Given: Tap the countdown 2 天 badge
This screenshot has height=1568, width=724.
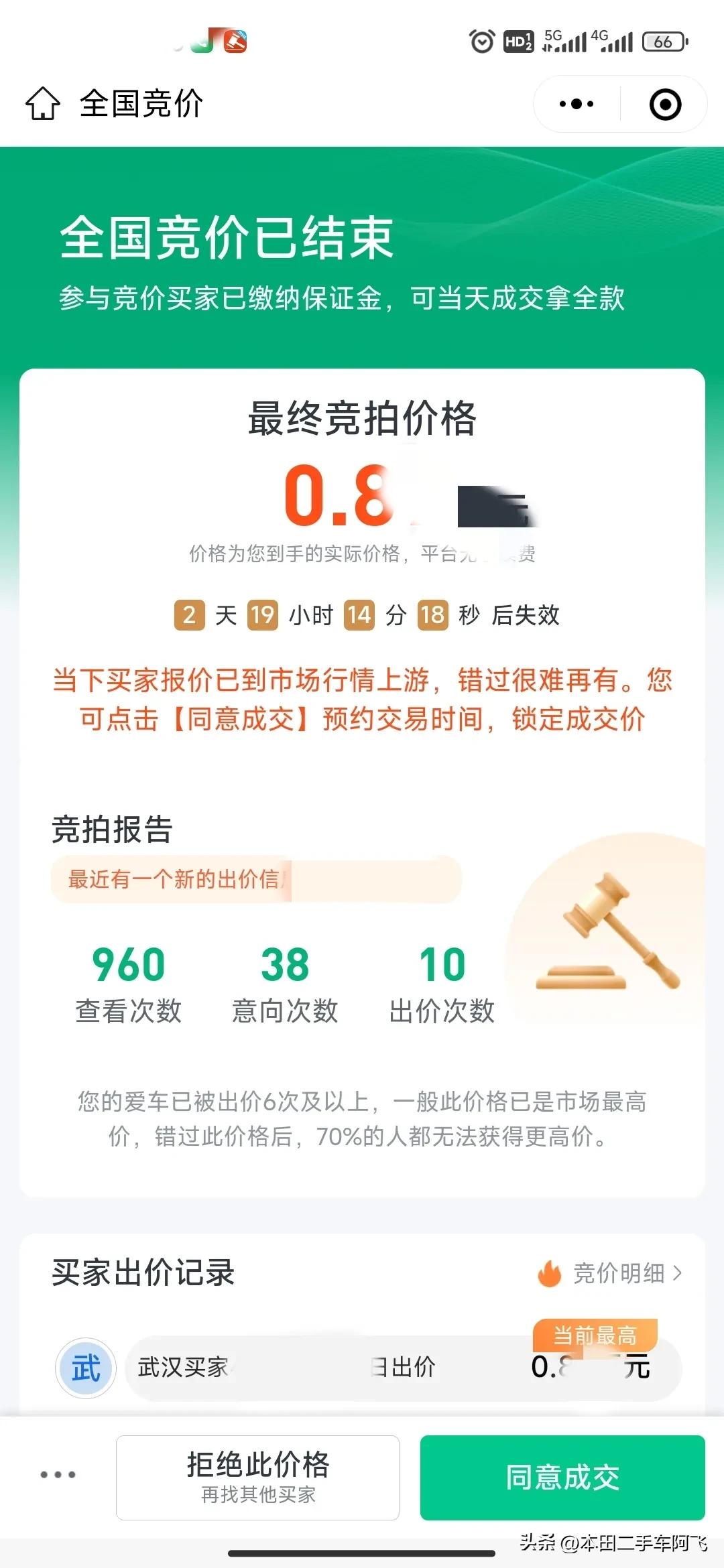Looking at the screenshot, I should pyautogui.click(x=190, y=616).
